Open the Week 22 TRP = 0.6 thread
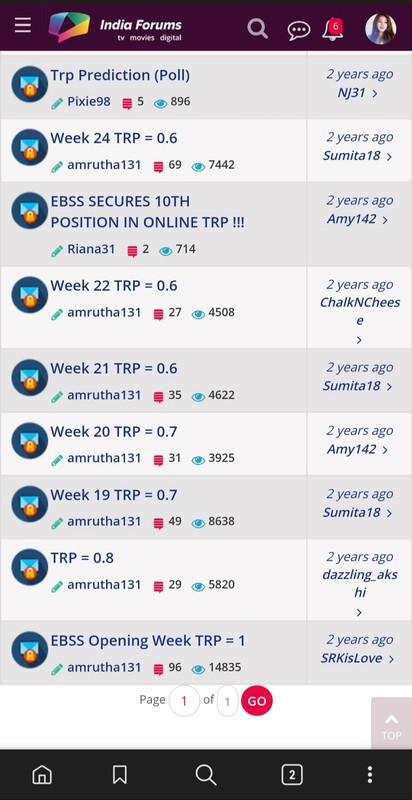This screenshot has height=800, width=412. coord(114,286)
